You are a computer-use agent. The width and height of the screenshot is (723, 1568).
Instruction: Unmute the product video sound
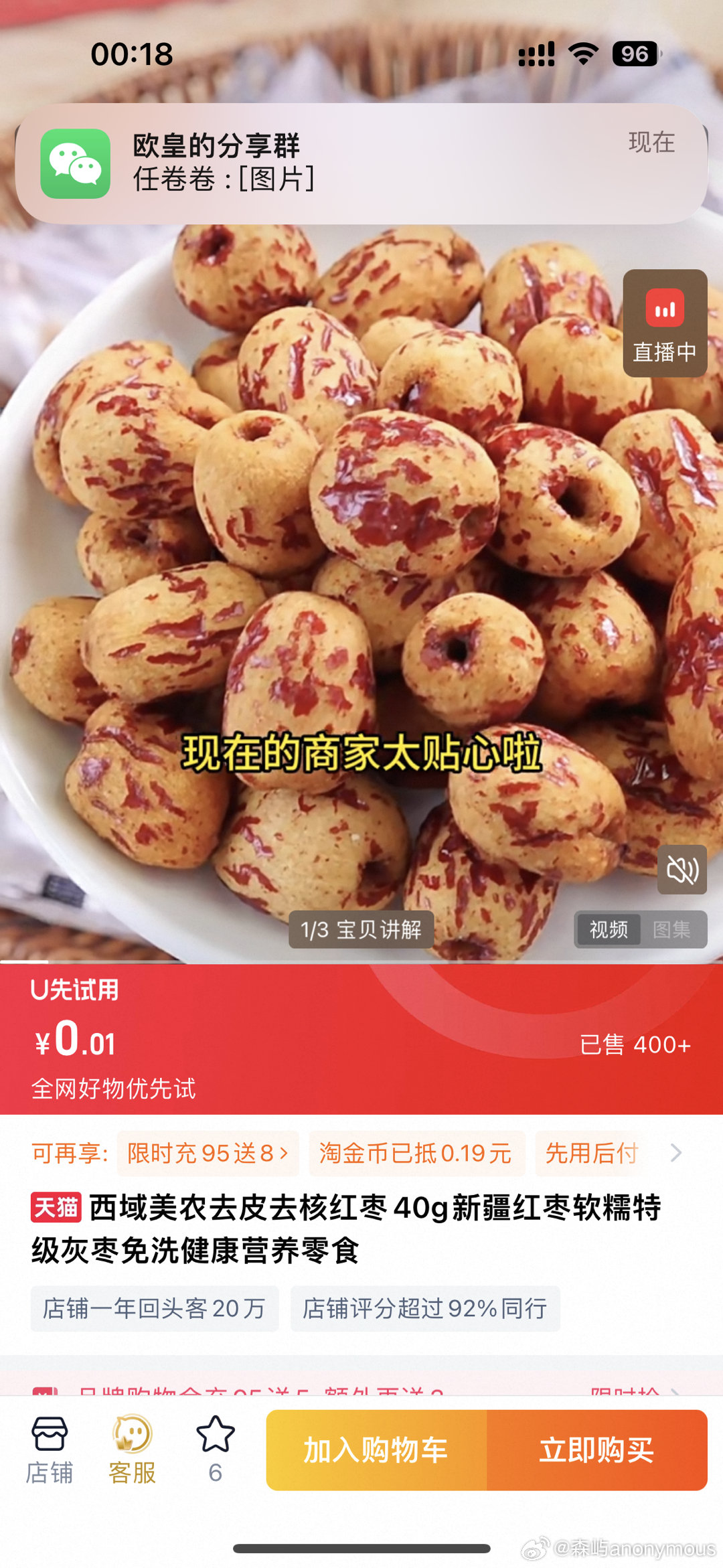point(682,870)
